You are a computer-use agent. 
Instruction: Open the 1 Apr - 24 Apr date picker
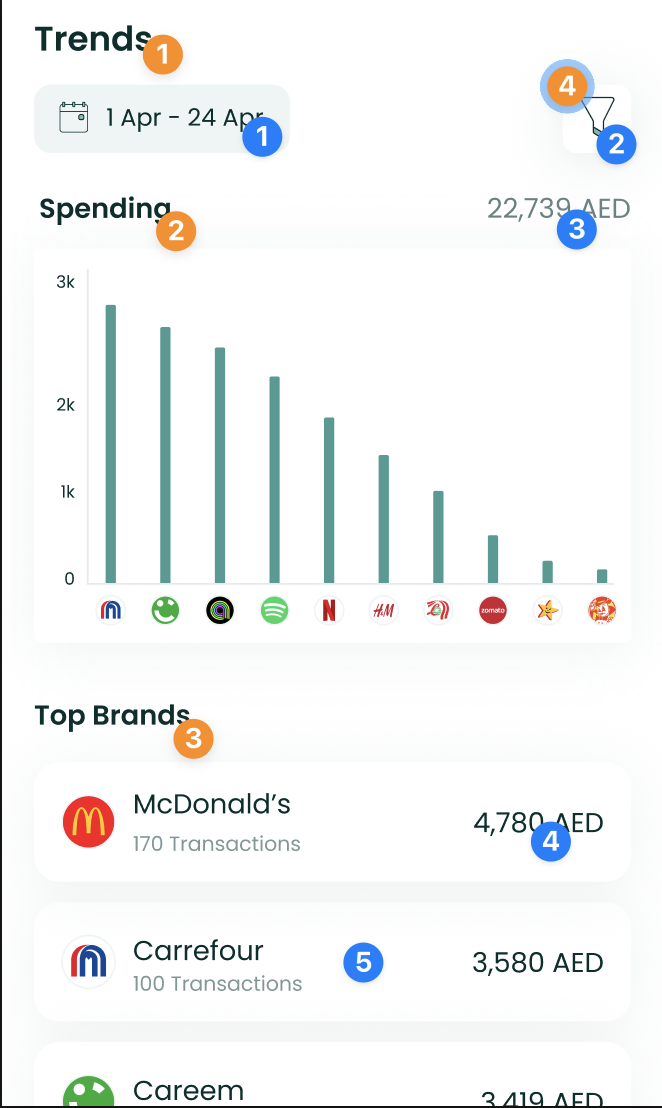161,118
